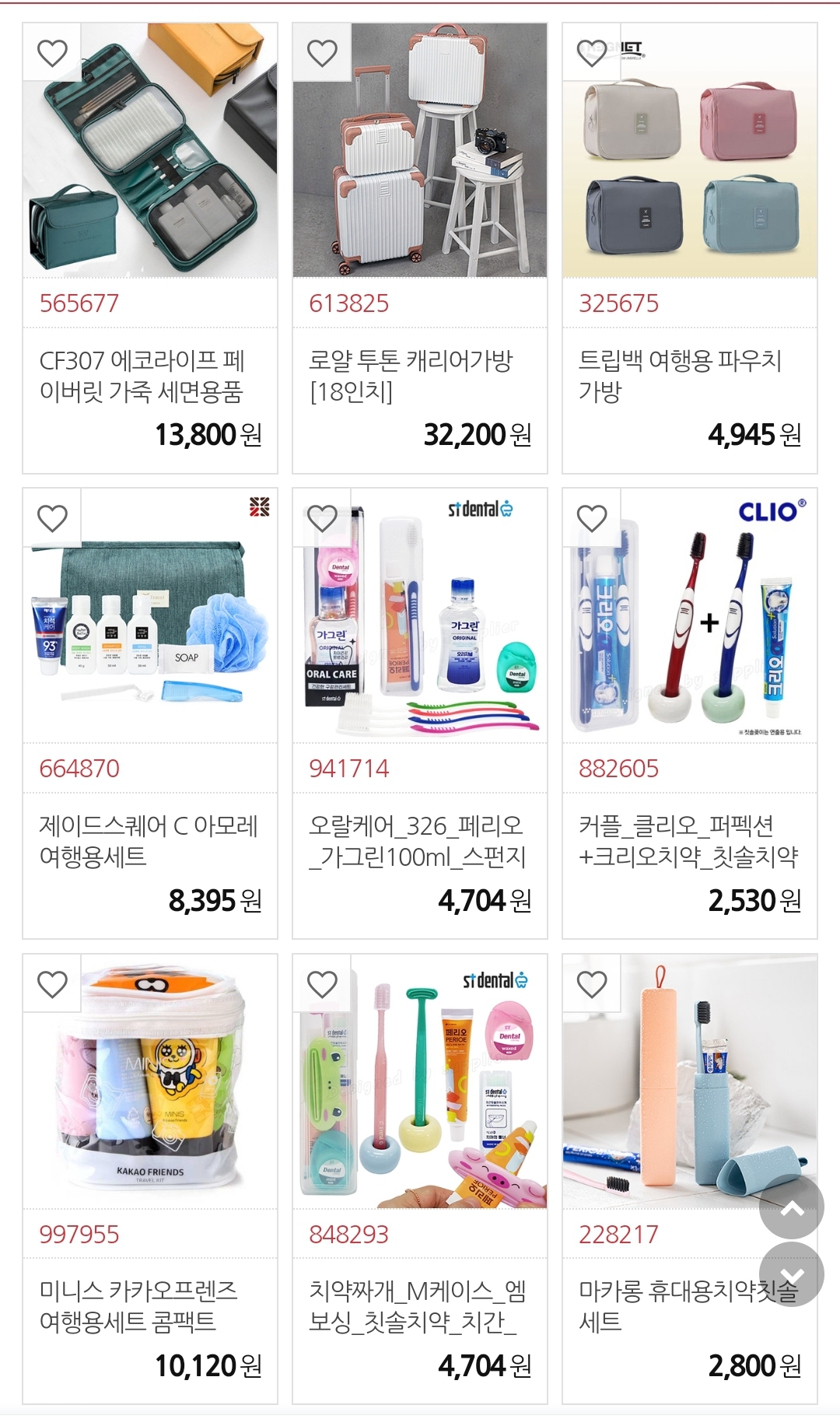View the 치약짜개_M케이스_엠보싱 product
The image size is (840, 1419).
point(419,1306)
